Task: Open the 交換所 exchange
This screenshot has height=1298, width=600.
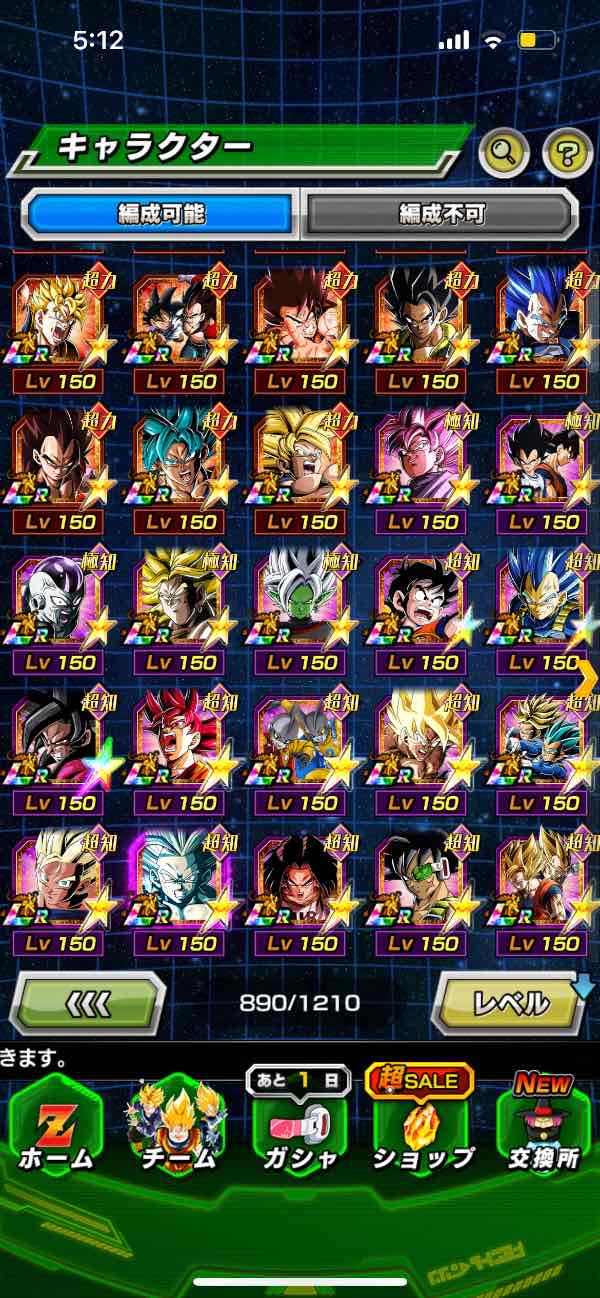Action: (x=542, y=1125)
